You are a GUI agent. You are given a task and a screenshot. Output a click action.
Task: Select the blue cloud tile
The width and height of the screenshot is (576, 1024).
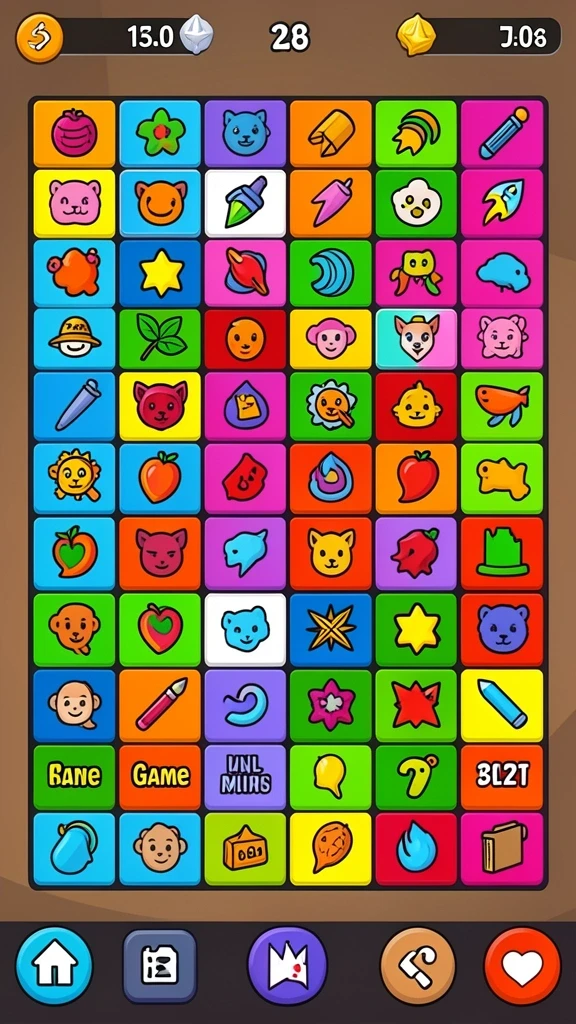pyautogui.click(x=502, y=272)
